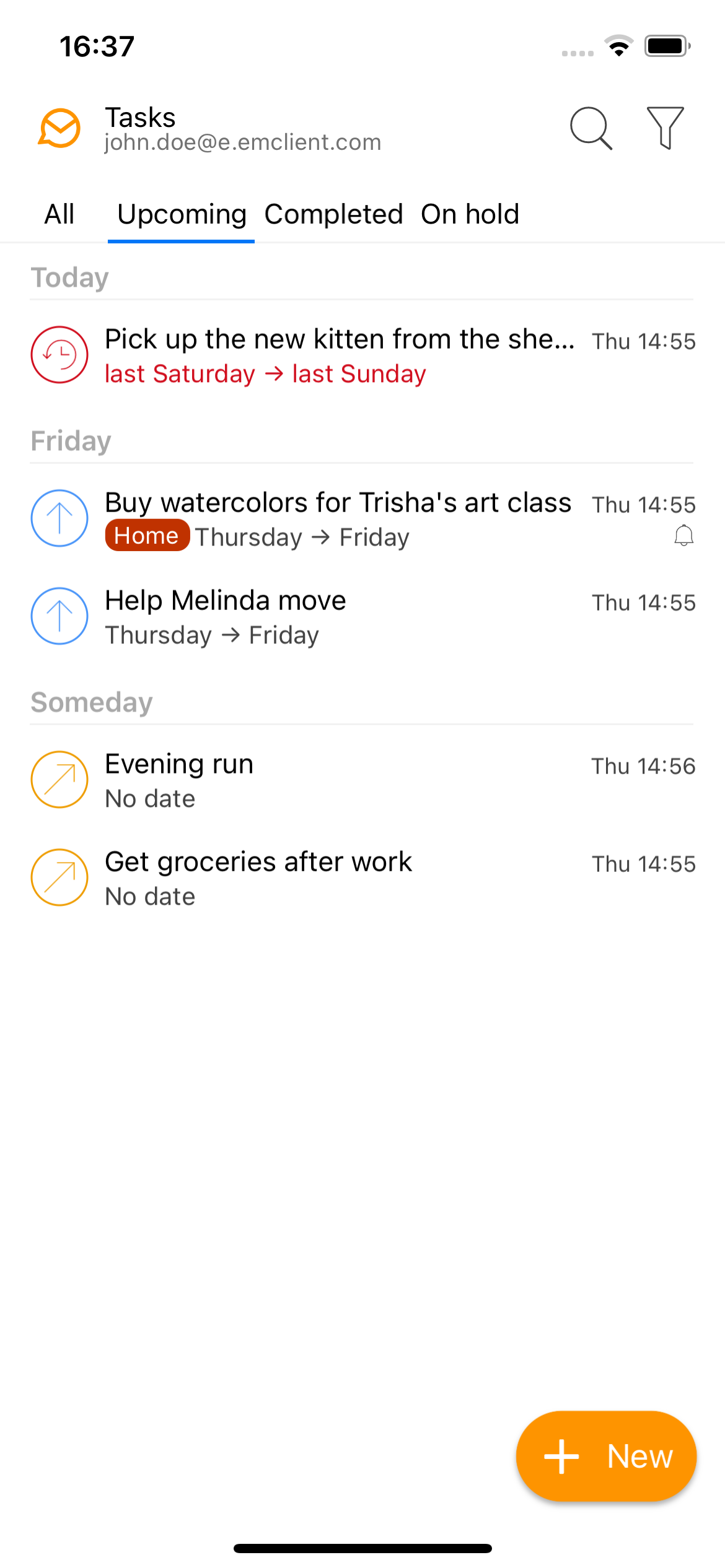Open Get groceries after work task

tap(362, 878)
